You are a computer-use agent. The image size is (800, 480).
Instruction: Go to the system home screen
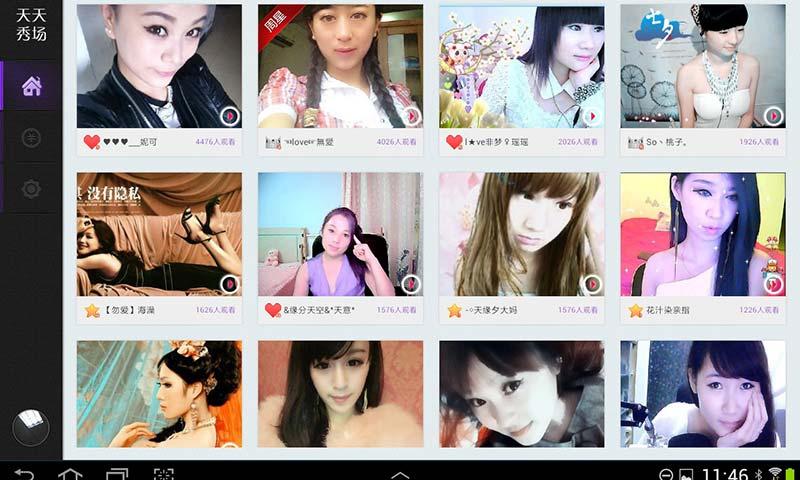(70, 472)
